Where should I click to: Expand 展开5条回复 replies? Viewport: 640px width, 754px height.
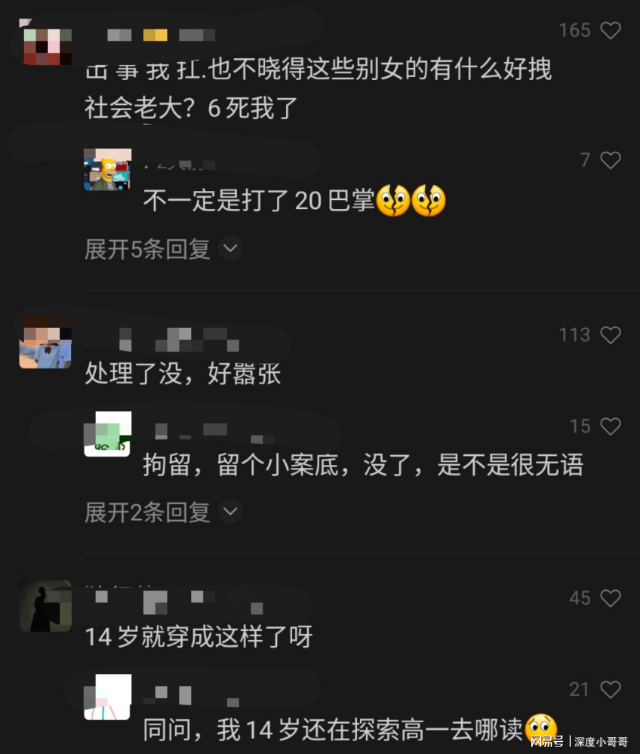[162, 249]
